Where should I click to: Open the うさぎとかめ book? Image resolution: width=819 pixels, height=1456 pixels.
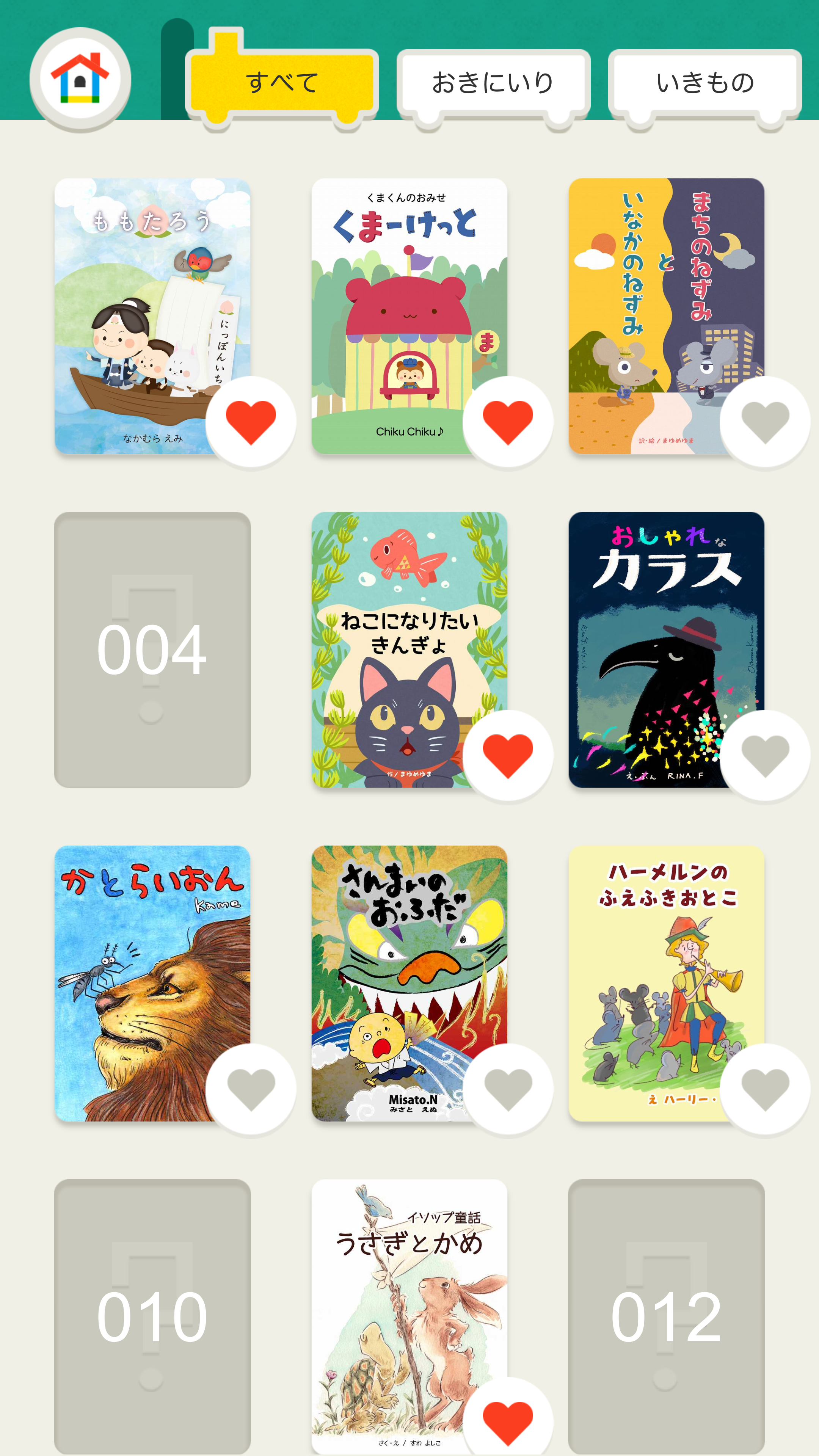pyautogui.click(x=409, y=1316)
